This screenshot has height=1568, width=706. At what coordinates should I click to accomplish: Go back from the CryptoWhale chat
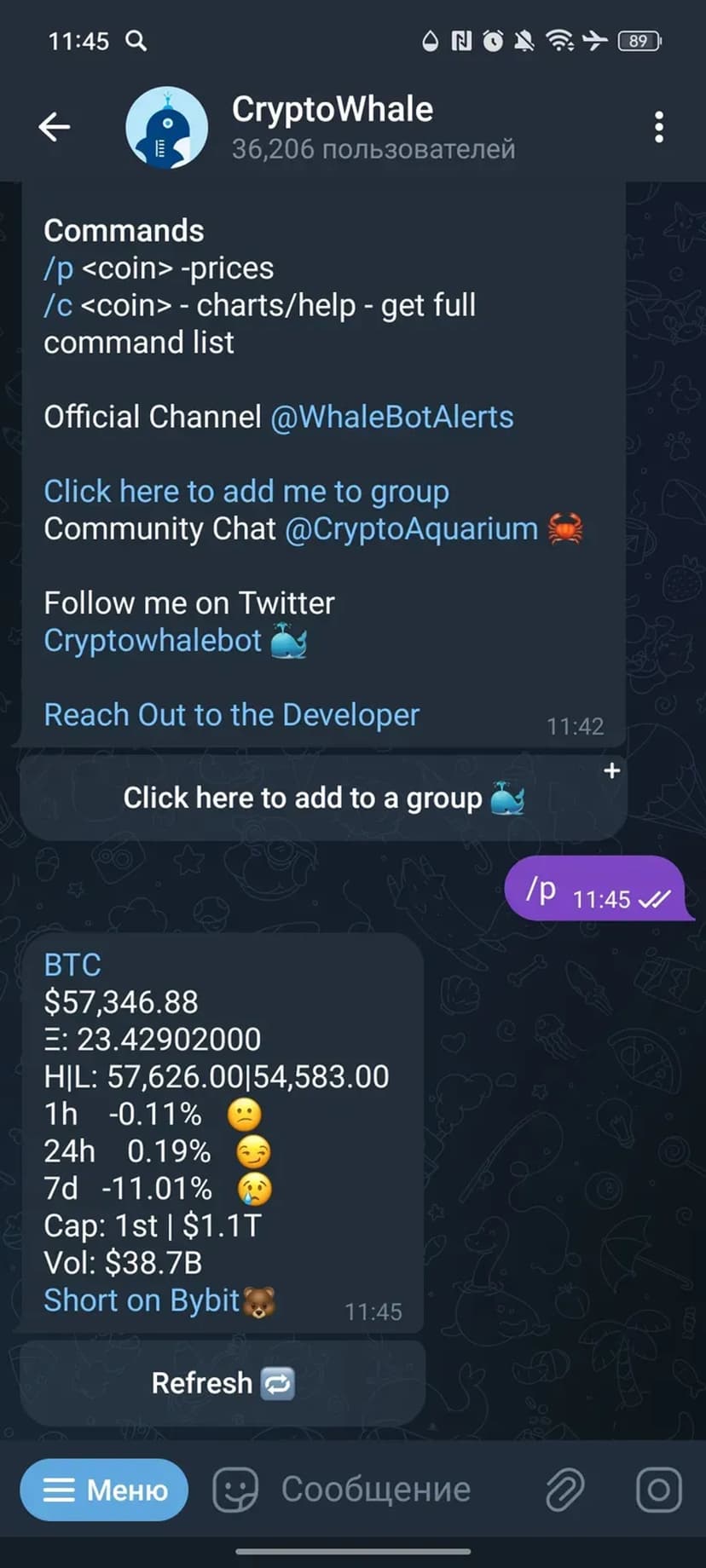tap(55, 127)
